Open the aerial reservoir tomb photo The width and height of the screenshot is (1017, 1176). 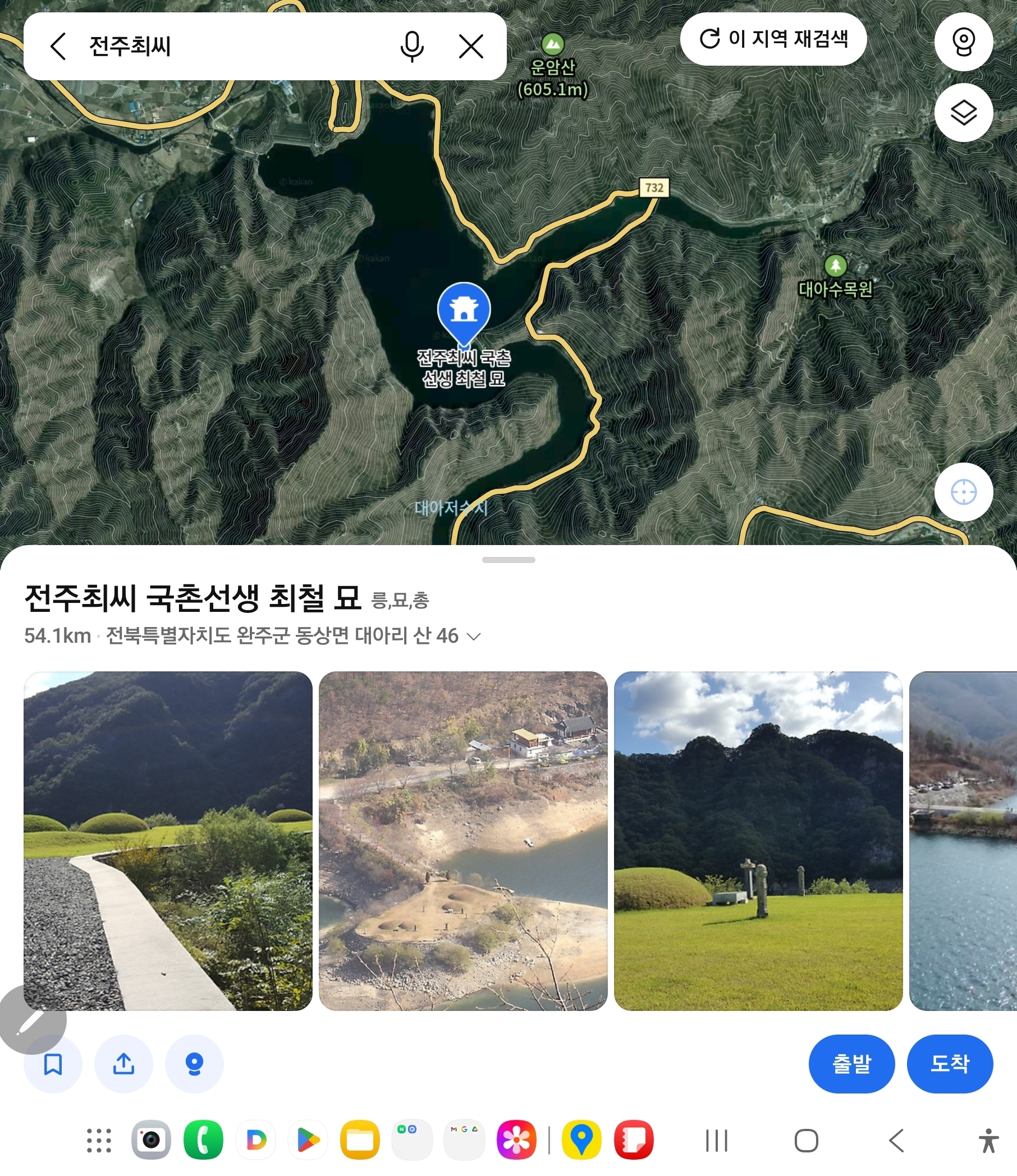click(x=463, y=840)
